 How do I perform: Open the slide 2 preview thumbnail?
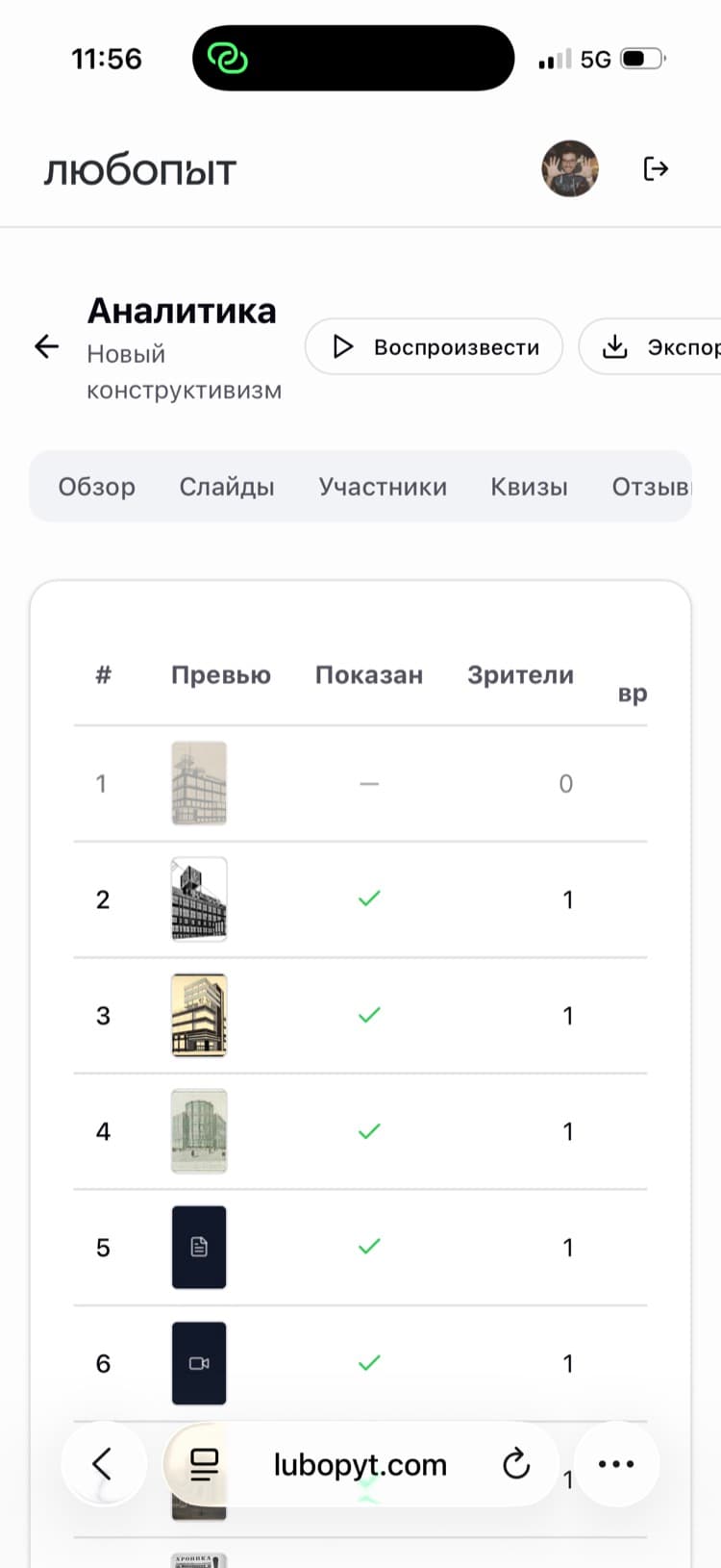pyautogui.click(x=199, y=899)
